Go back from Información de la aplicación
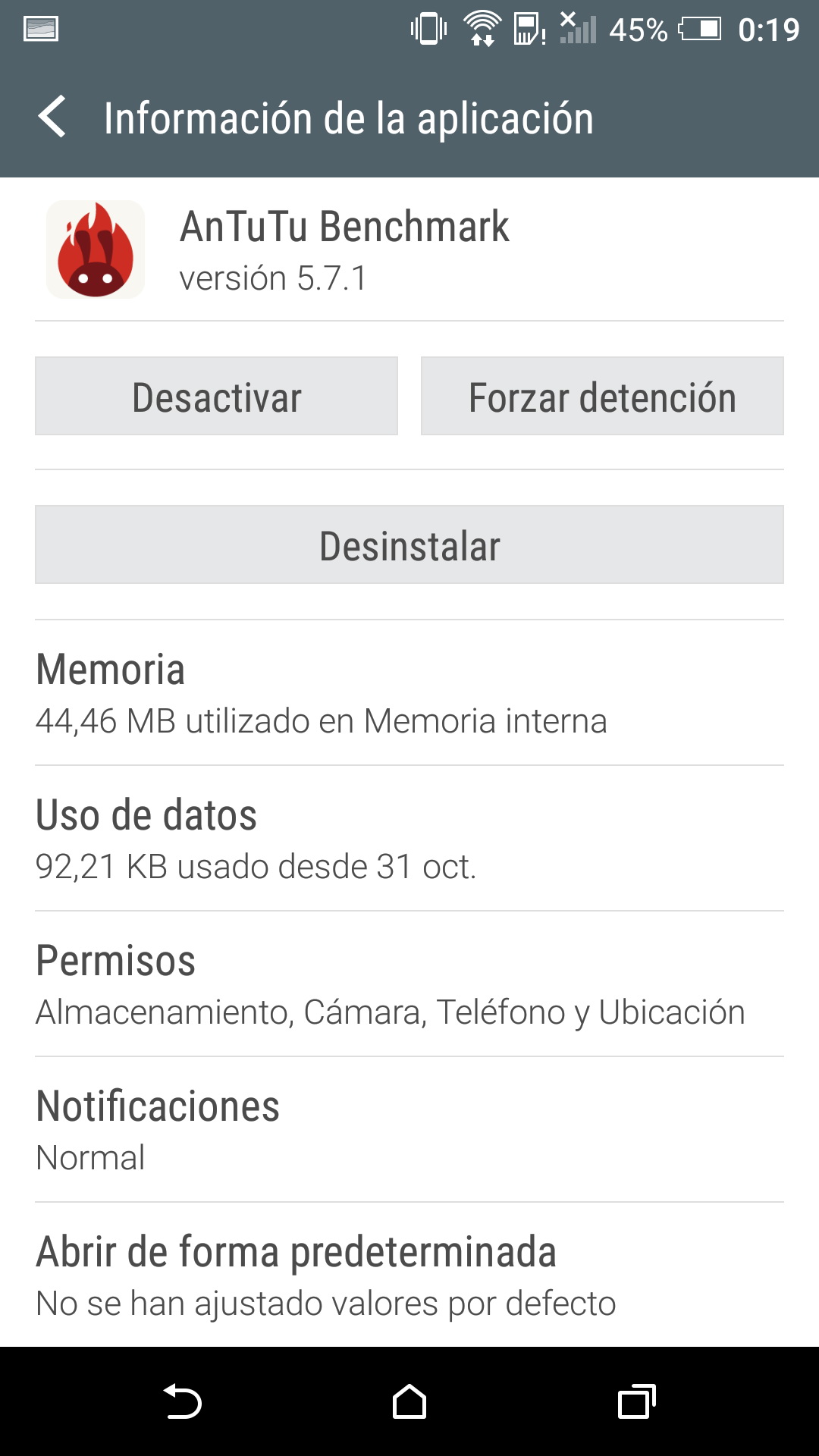Image resolution: width=819 pixels, height=1456 pixels. click(x=53, y=118)
